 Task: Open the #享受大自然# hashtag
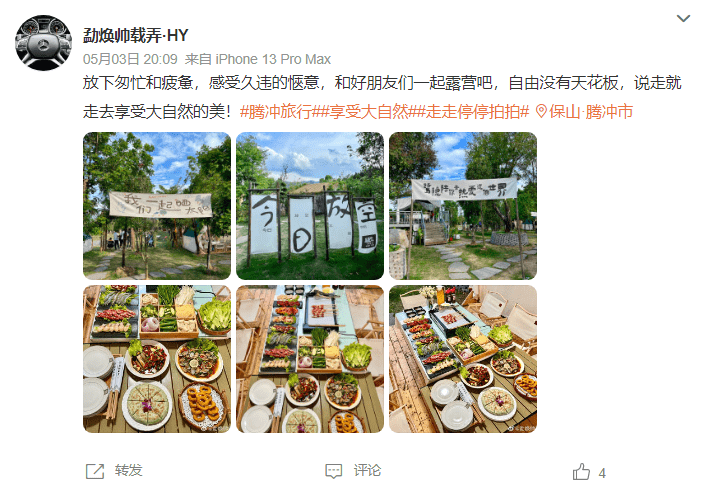point(363,111)
